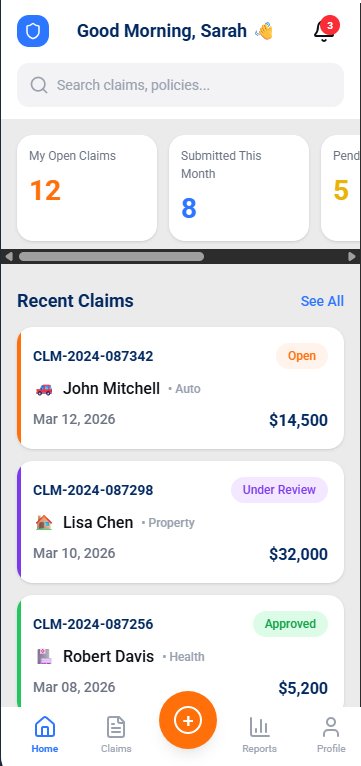Open the My Open Claims card

[x=87, y=188]
